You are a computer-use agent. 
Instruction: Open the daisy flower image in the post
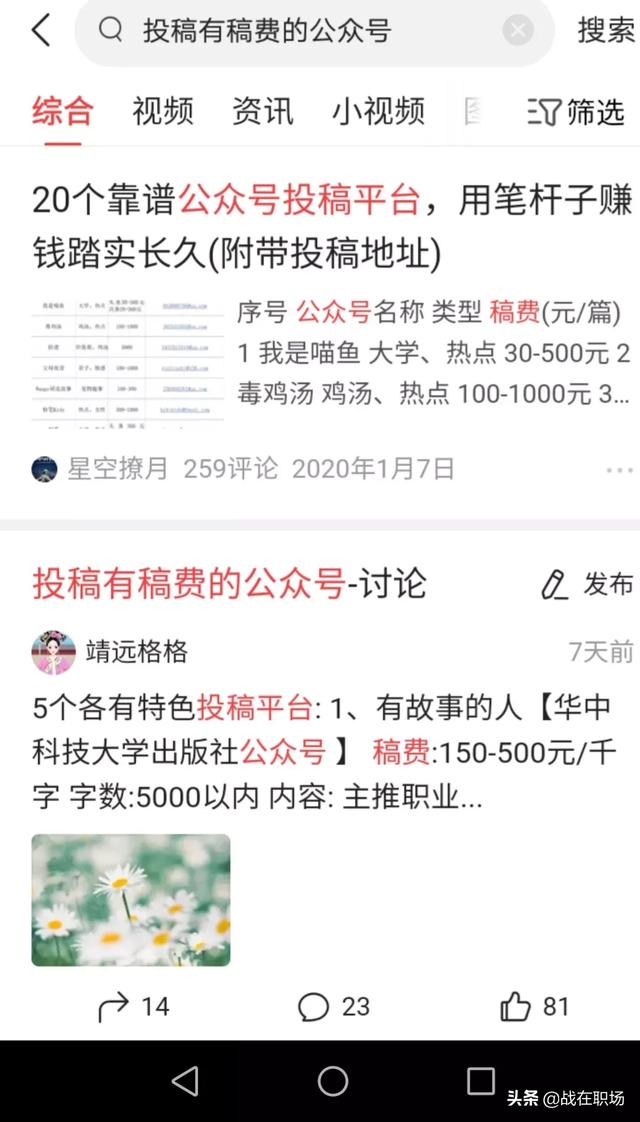click(131, 900)
